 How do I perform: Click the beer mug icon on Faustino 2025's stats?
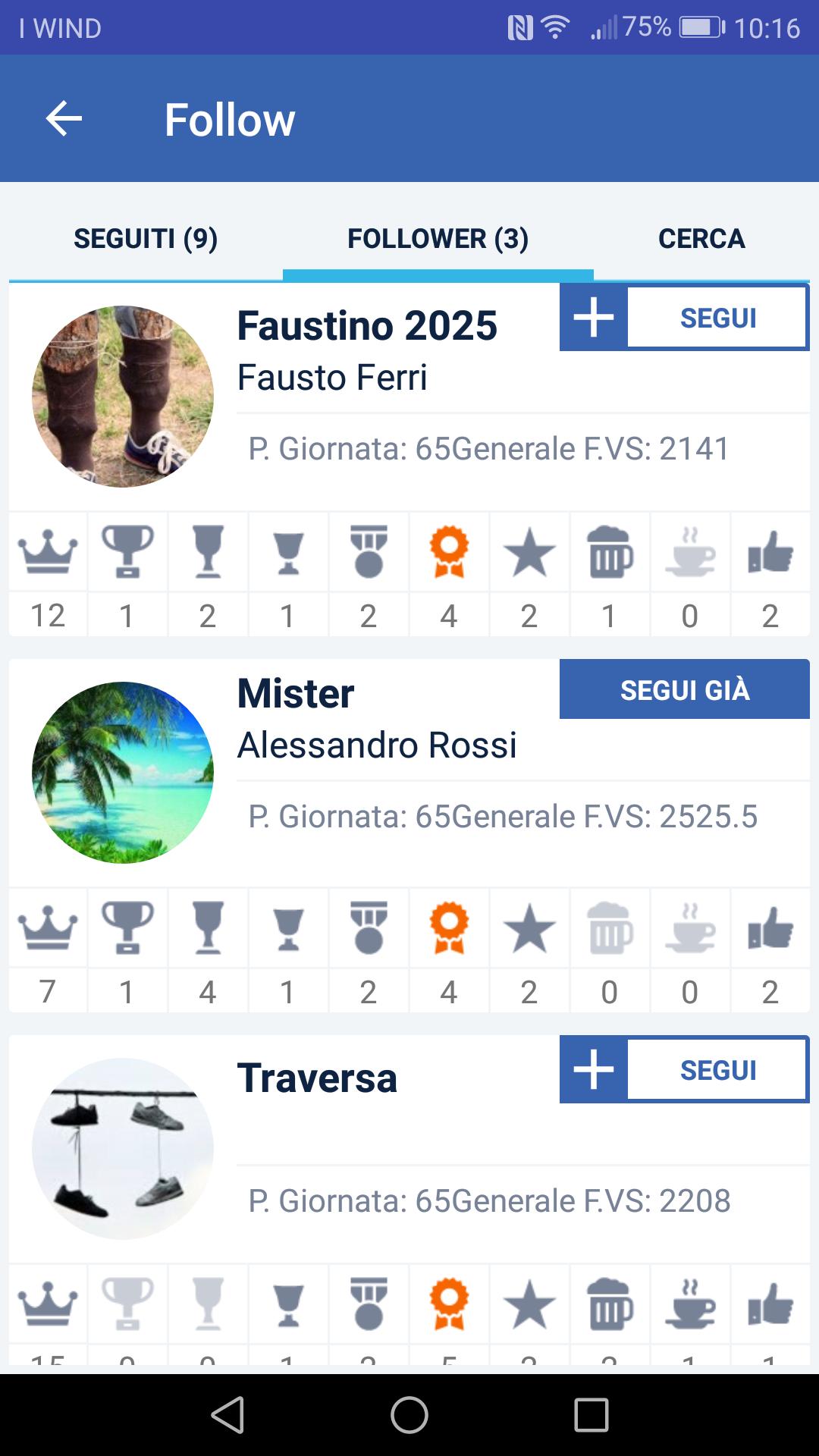609,552
